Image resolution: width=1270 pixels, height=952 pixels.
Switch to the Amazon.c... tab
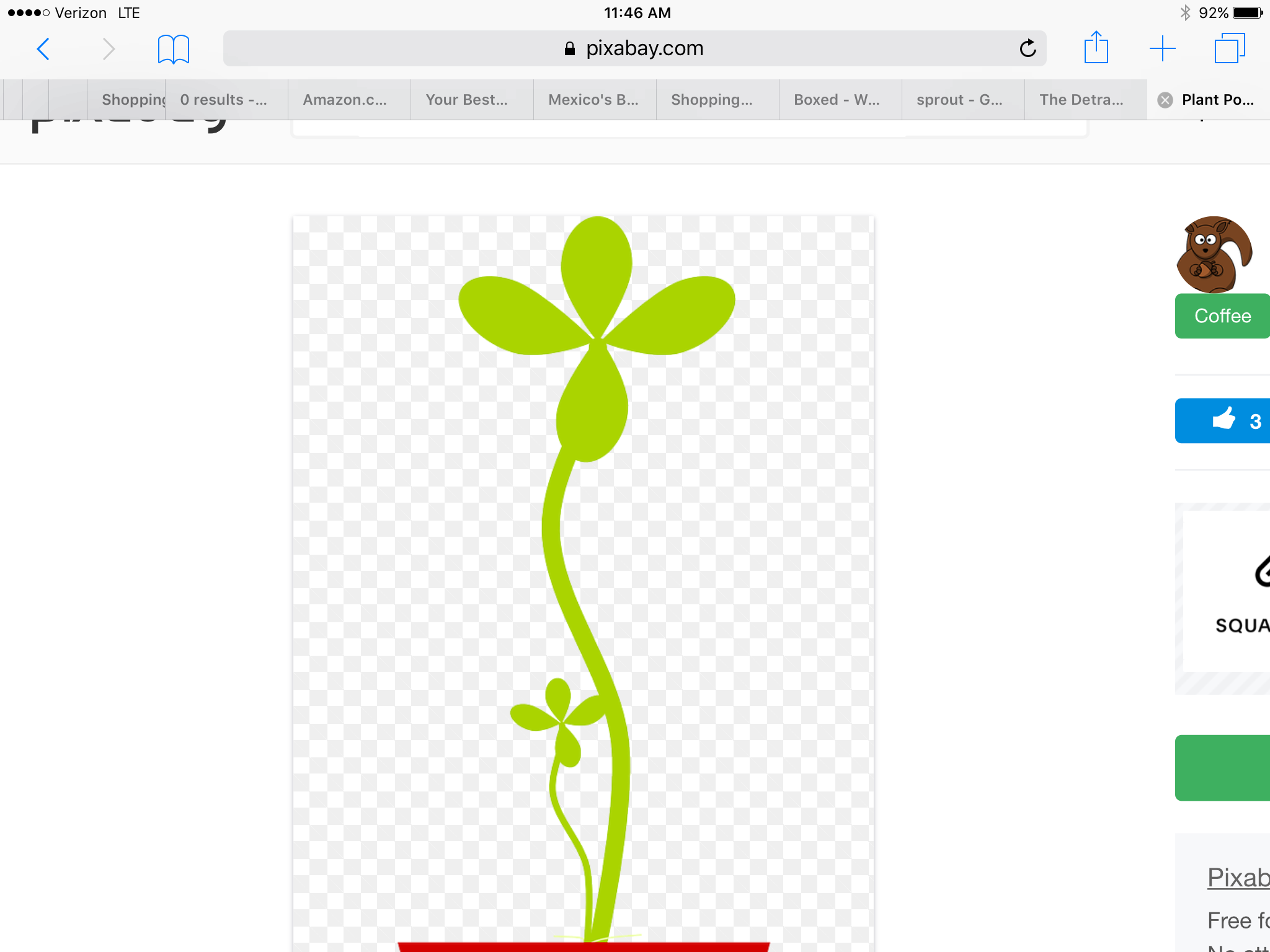(x=345, y=100)
